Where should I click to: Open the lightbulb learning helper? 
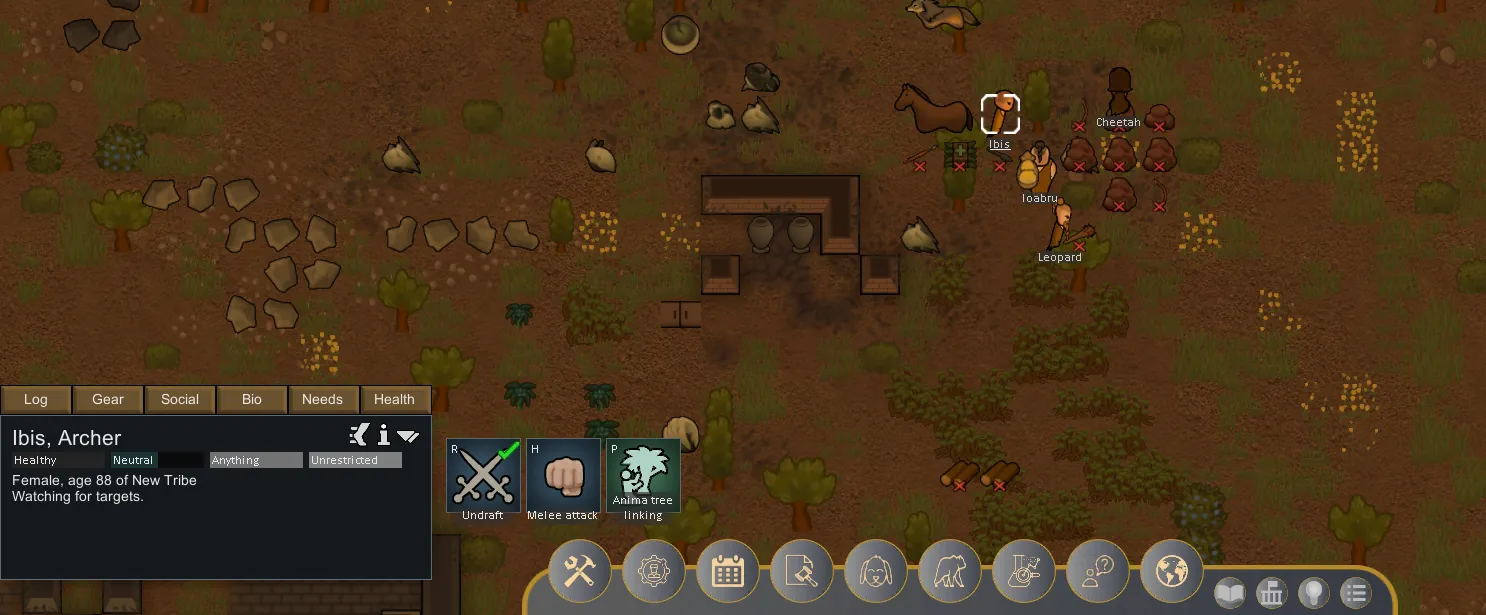click(x=1313, y=594)
